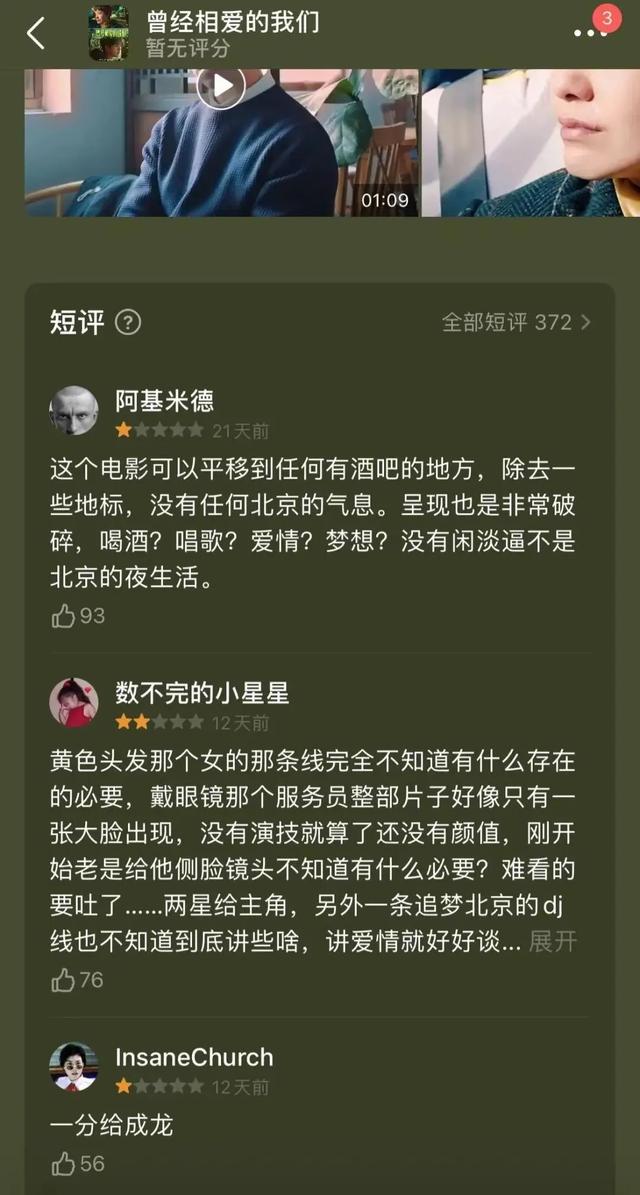This screenshot has width=640, height=1195.
Task: Open the overflow menu with red badge
Action: (591, 34)
